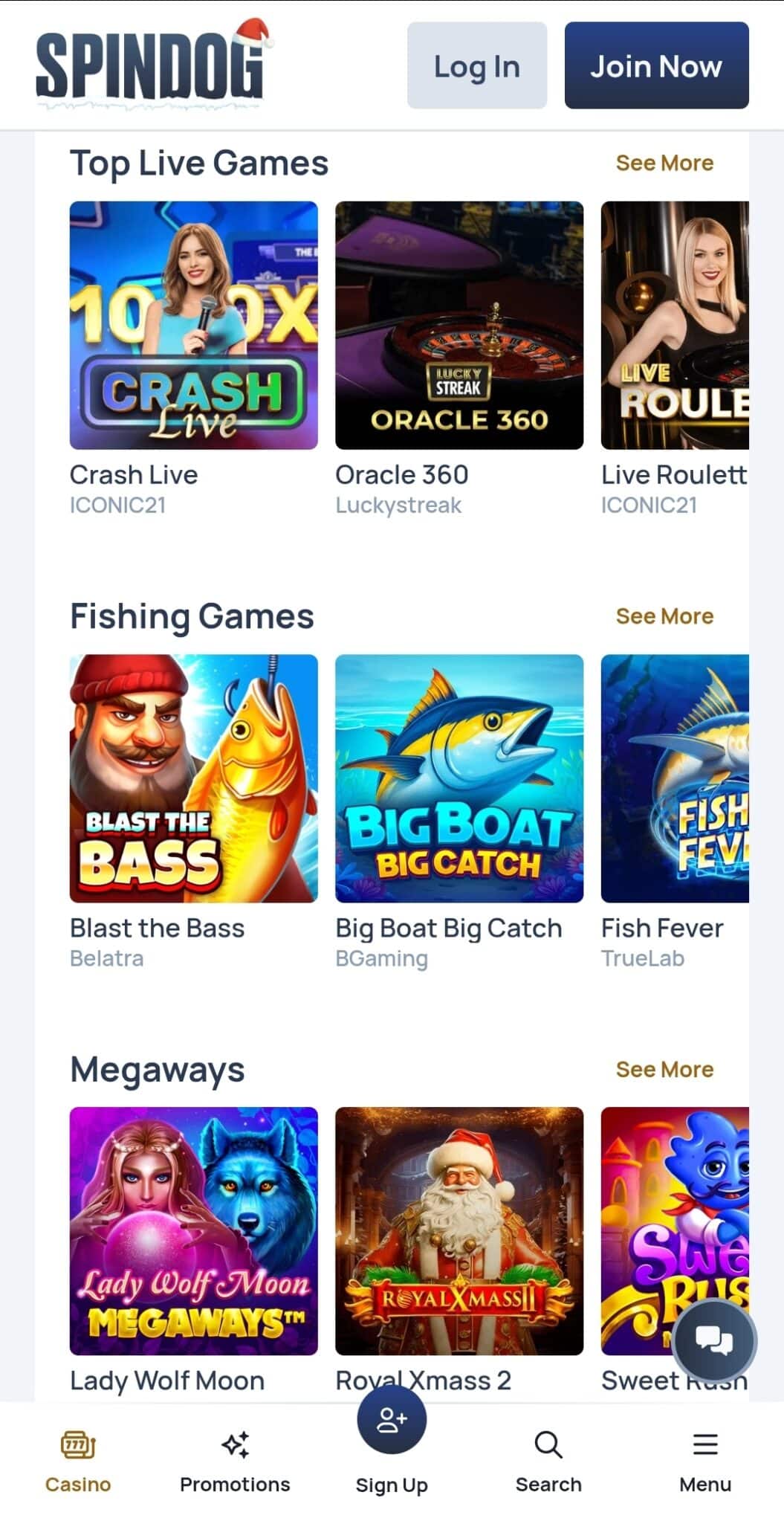Open Big Boat Big Catch game
Screen dimensions: 784x1524
[x=459, y=775]
